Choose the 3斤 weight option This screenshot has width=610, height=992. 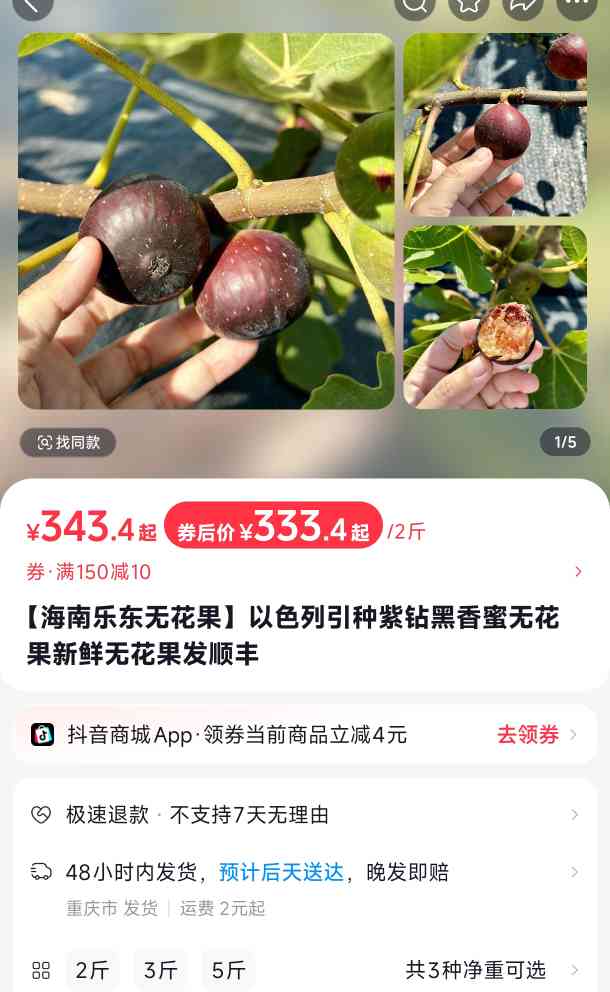[x=160, y=970]
